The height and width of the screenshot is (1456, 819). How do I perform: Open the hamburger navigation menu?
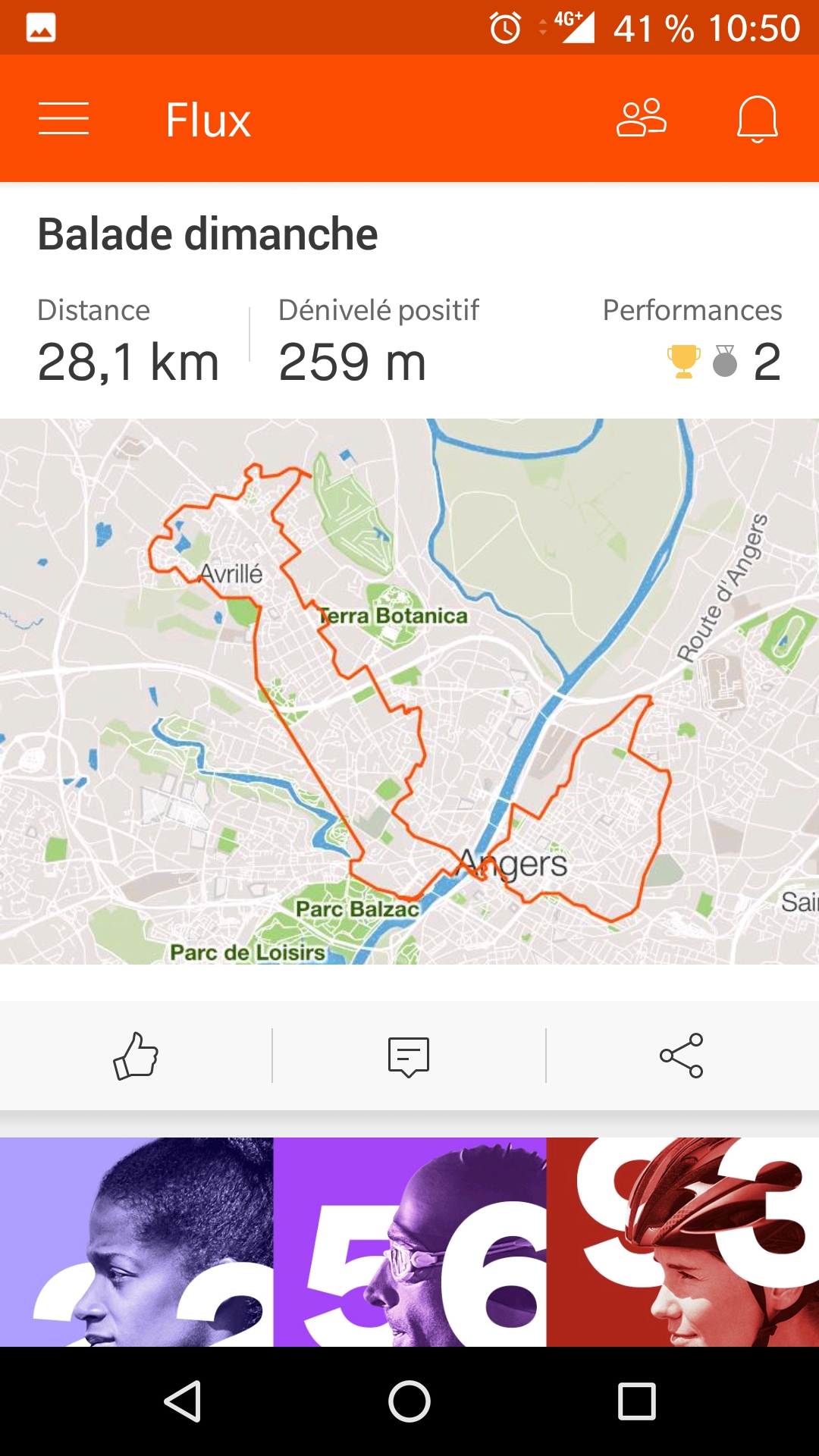[x=64, y=119]
